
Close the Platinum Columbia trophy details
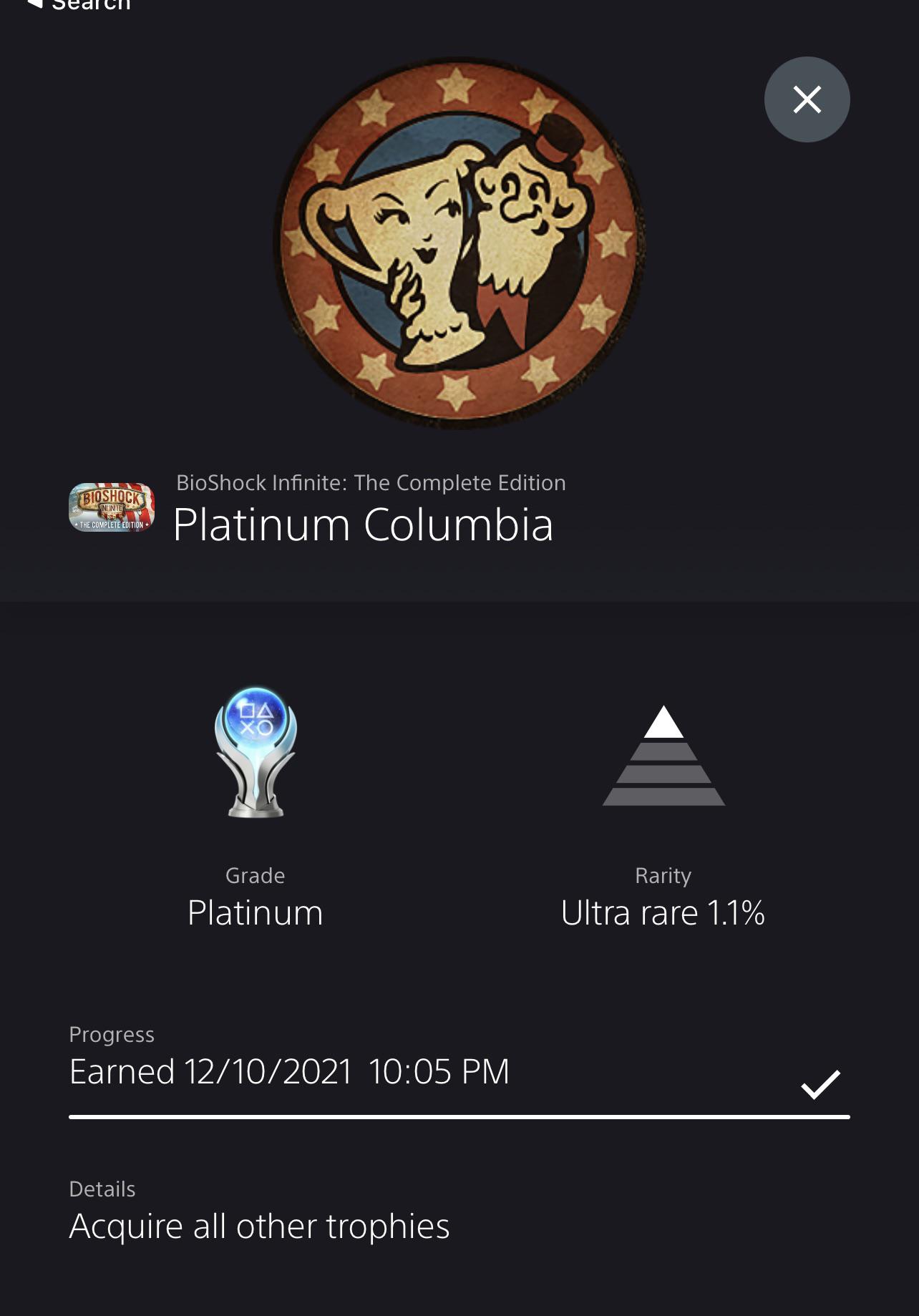coord(807,99)
